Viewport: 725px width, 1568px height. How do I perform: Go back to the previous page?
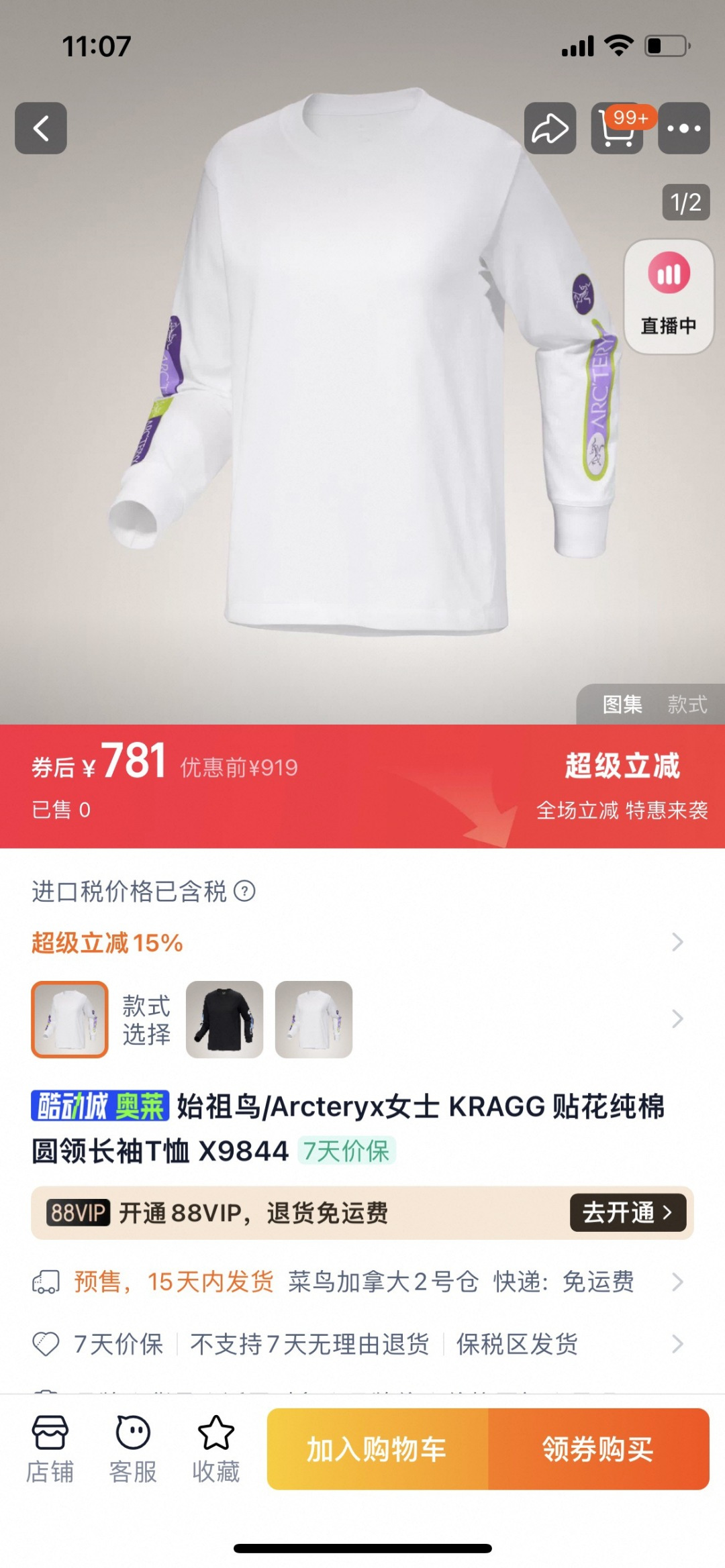click(x=41, y=128)
